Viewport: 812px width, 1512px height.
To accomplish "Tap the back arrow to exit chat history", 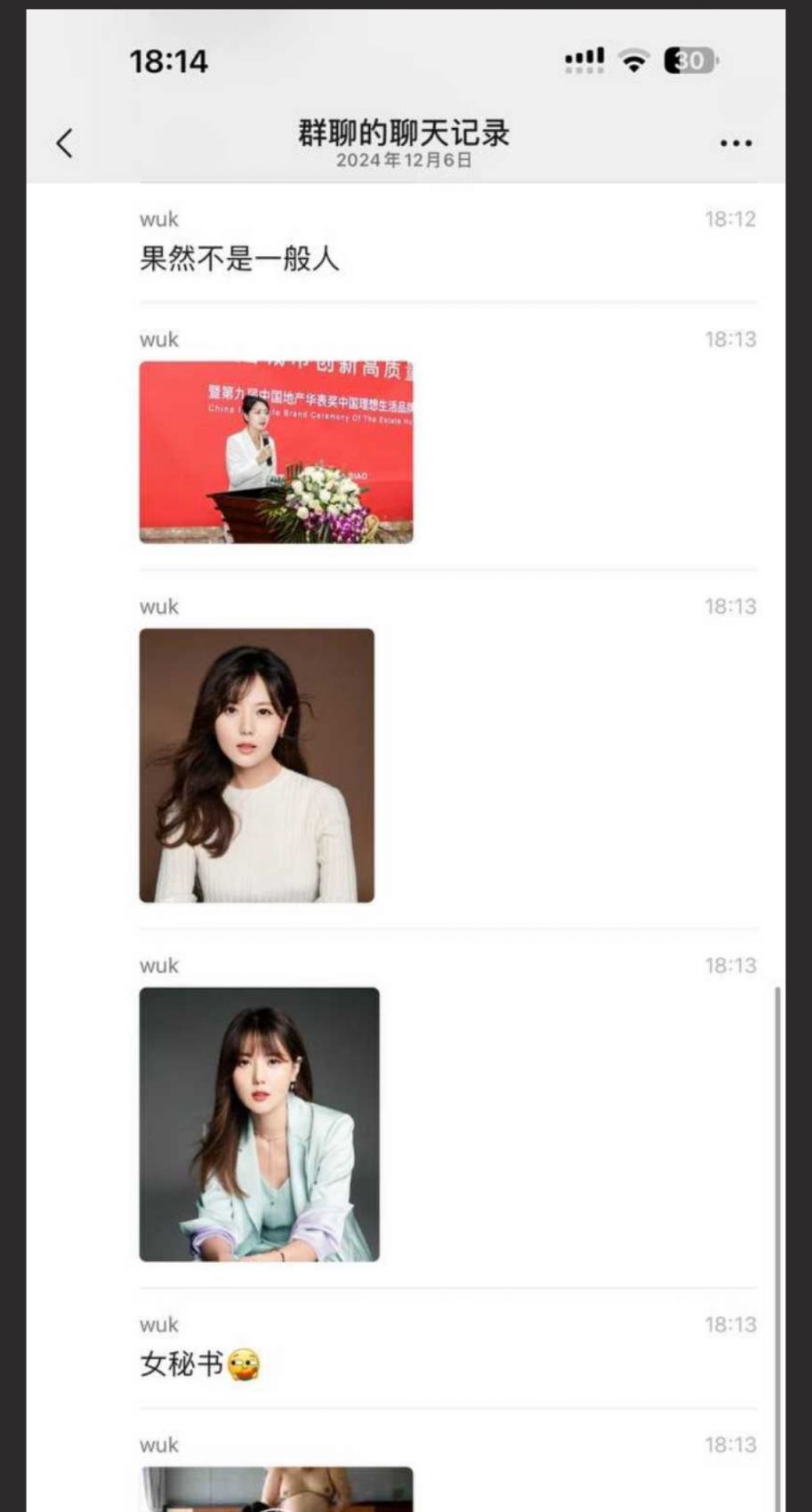I will [x=62, y=142].
